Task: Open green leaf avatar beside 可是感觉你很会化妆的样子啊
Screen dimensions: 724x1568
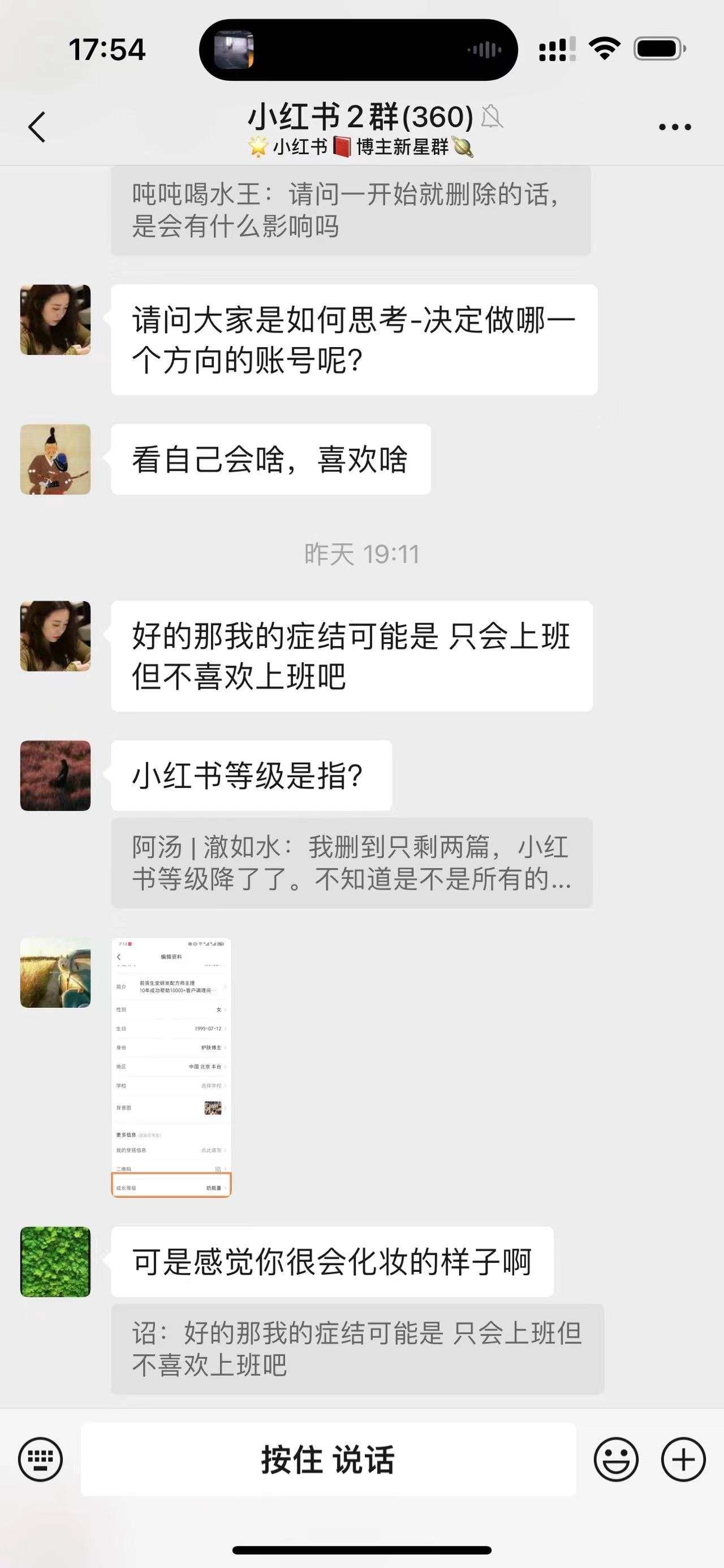Action: (x=55, y=1261)
